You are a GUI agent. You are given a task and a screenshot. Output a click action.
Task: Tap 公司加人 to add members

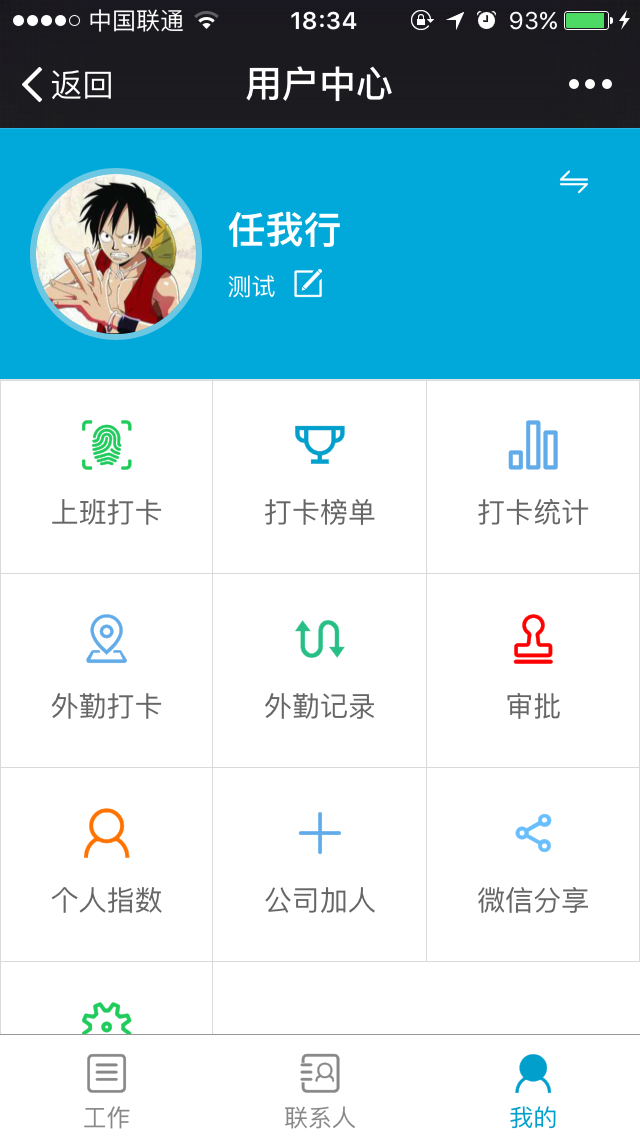[320, 864]
